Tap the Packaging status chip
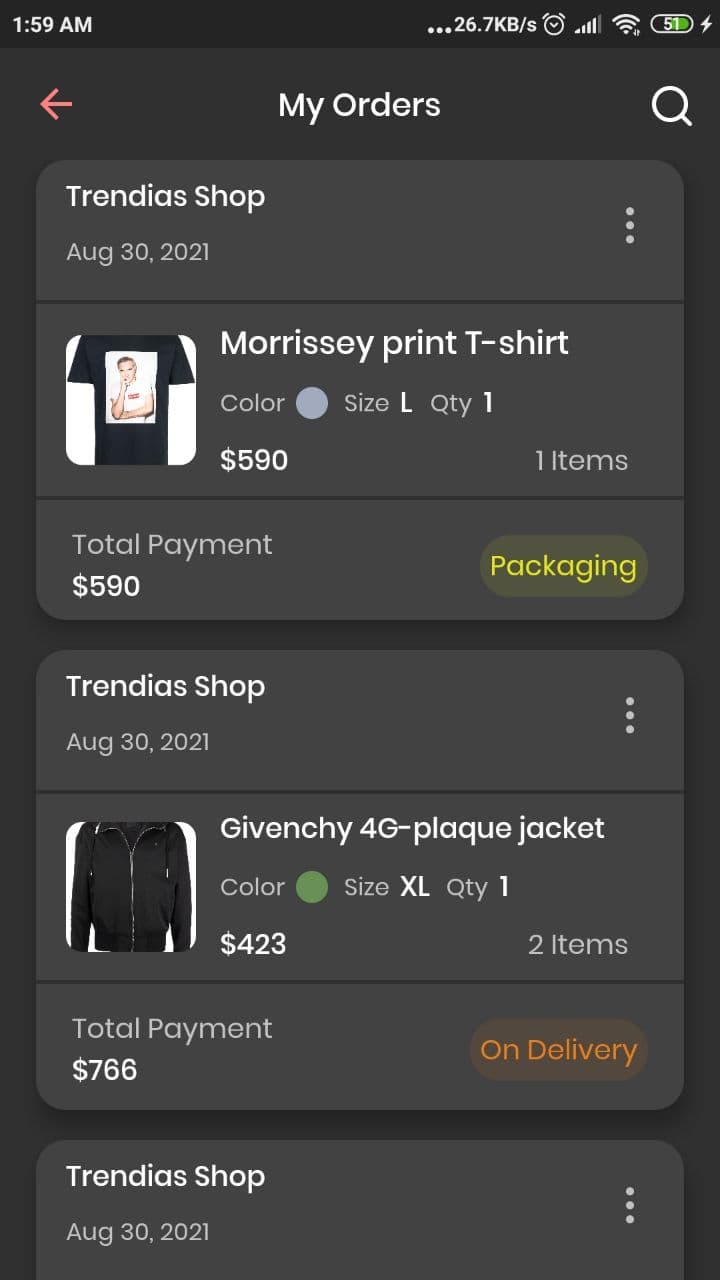720x1280 pixels. pyautogui.click(x=563, y=566)
